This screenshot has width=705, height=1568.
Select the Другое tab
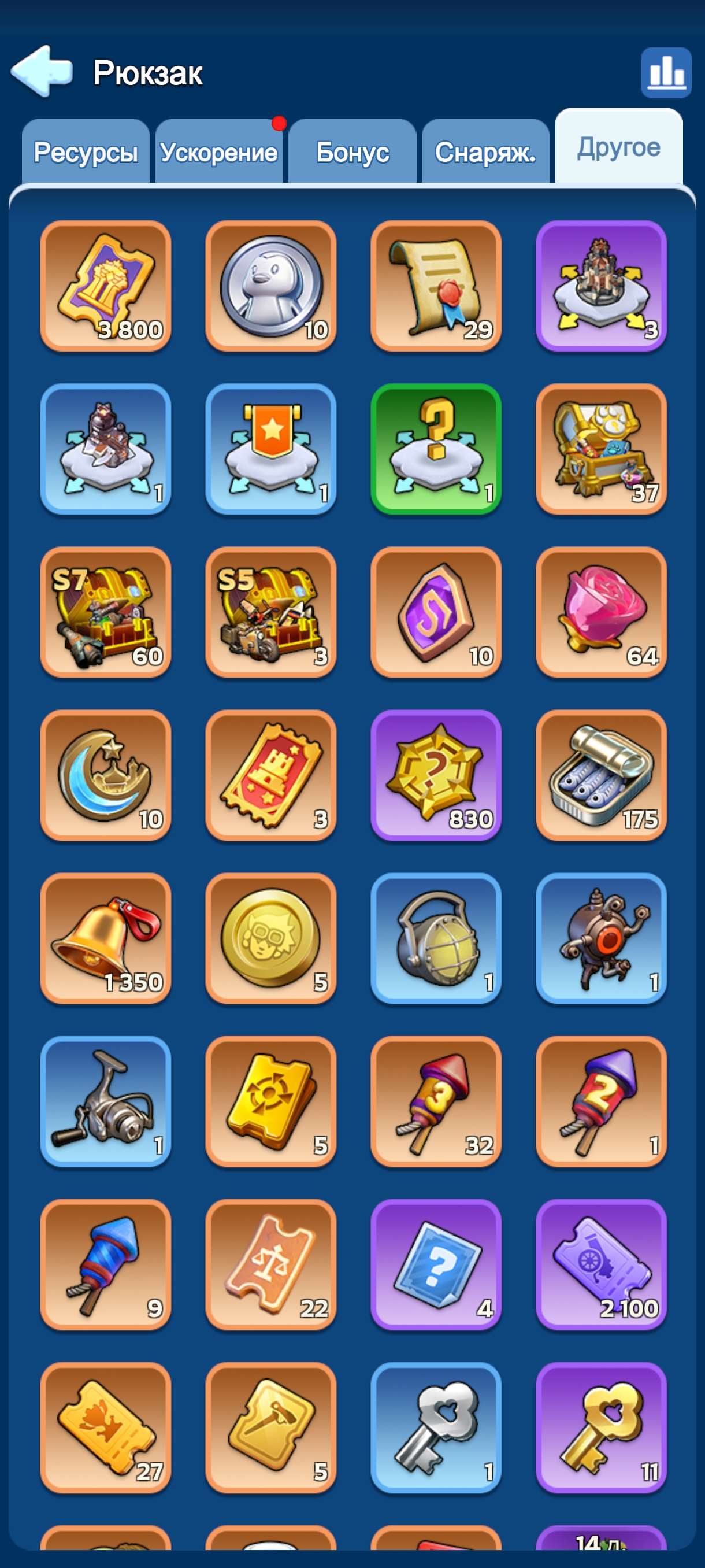pyautogui.click(x=619, y=147)
